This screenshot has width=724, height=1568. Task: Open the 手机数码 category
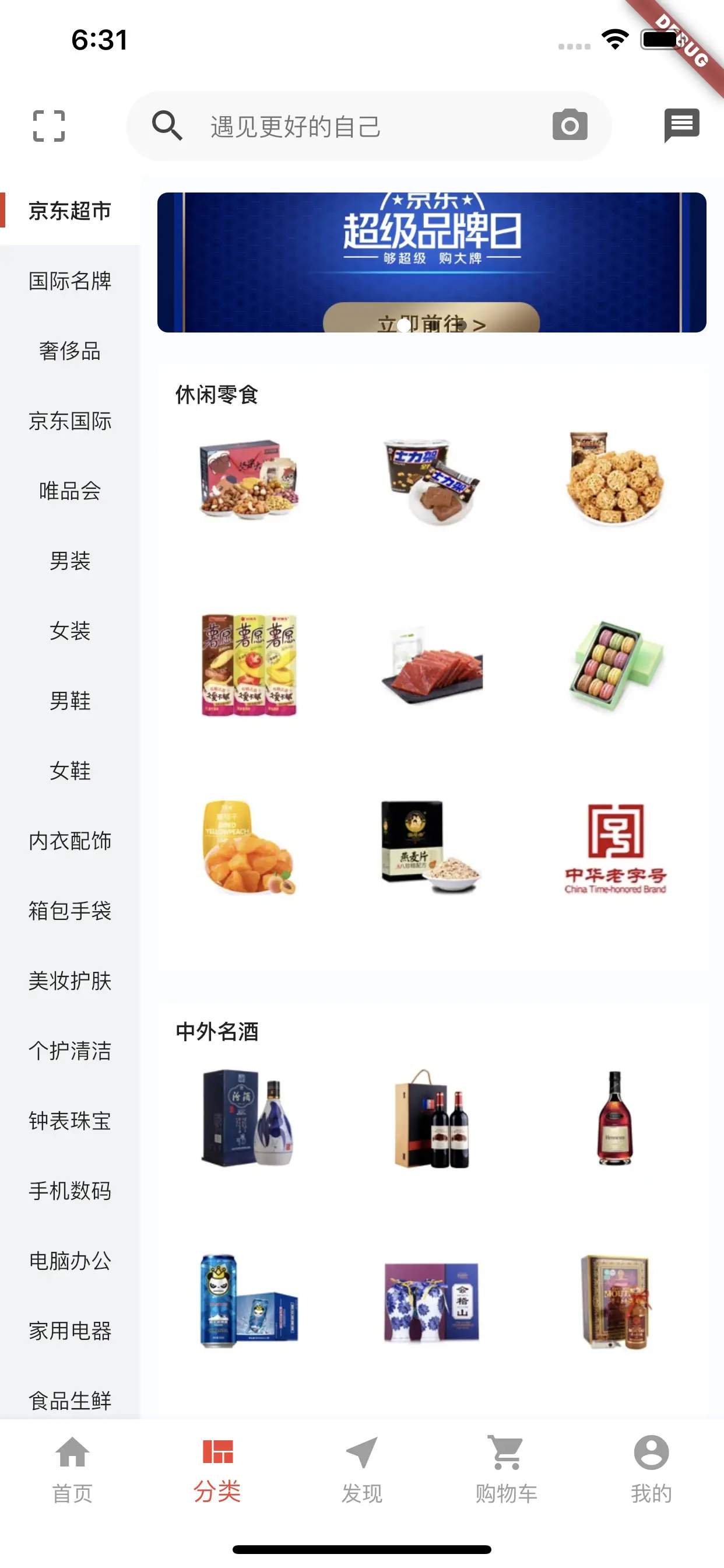click(x=70, y=1191)
